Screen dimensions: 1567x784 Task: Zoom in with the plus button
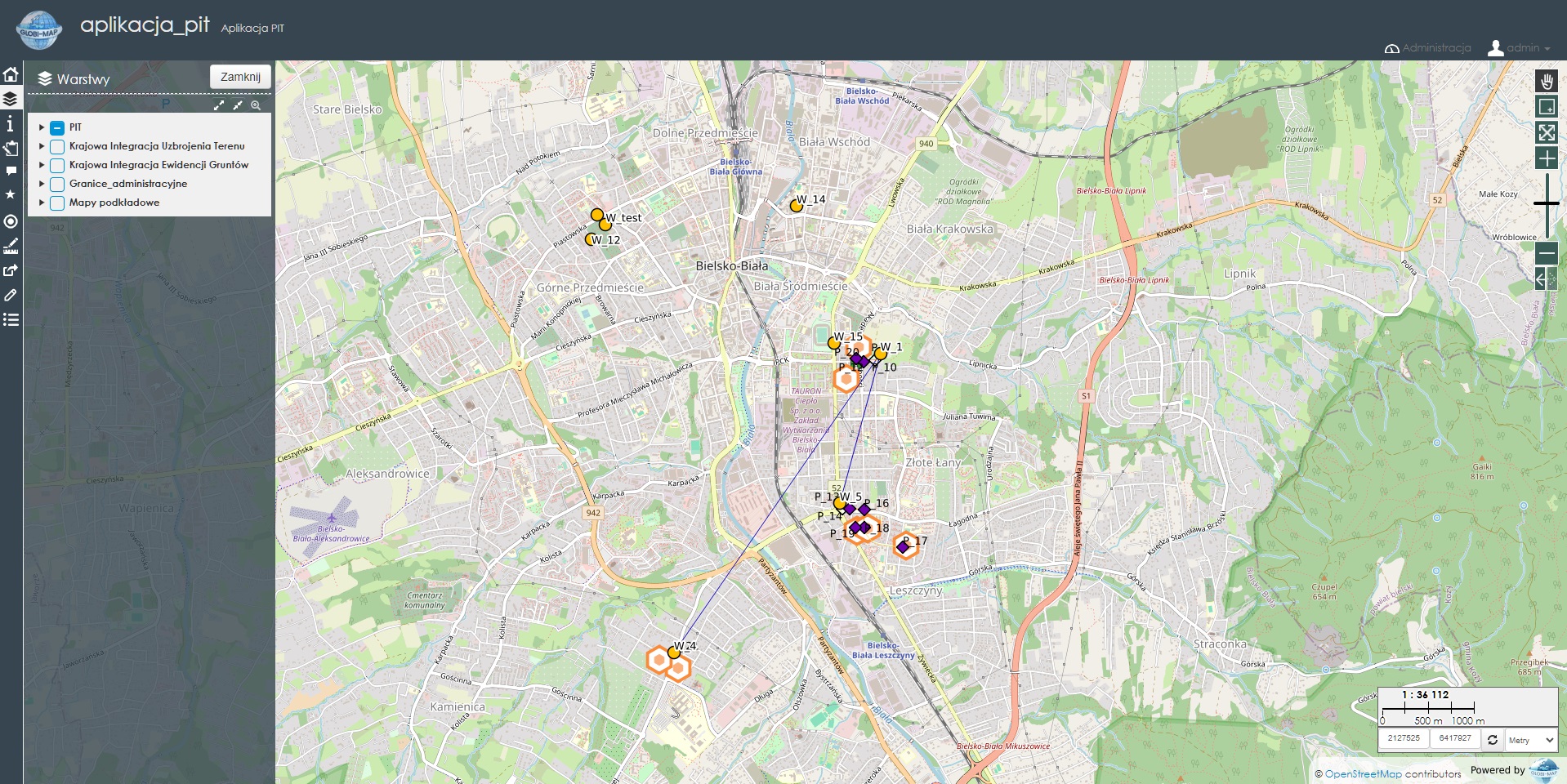click(1547, 158)
